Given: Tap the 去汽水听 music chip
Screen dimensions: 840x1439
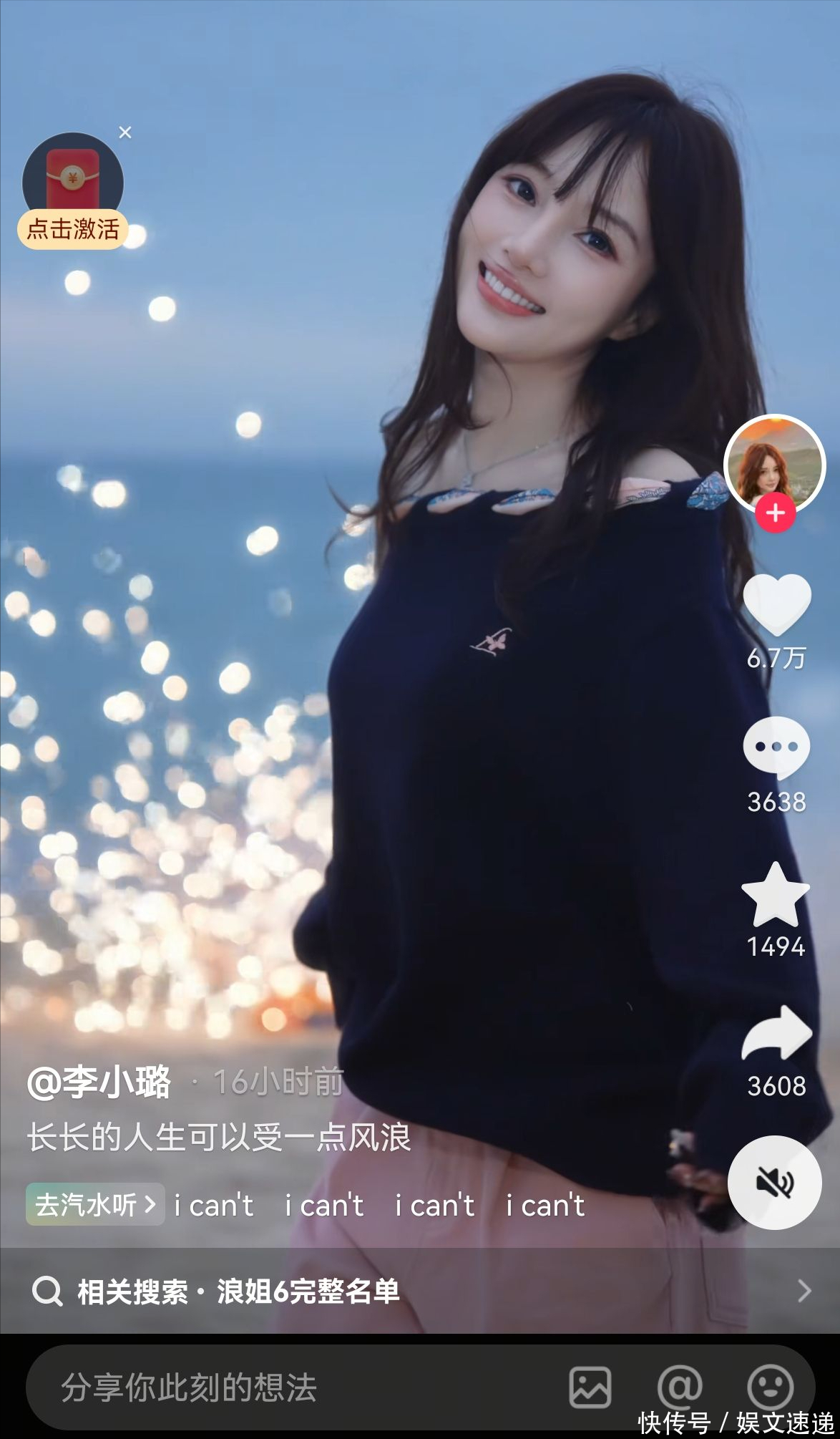Looking at the screenshot, I should (95, 1205).
